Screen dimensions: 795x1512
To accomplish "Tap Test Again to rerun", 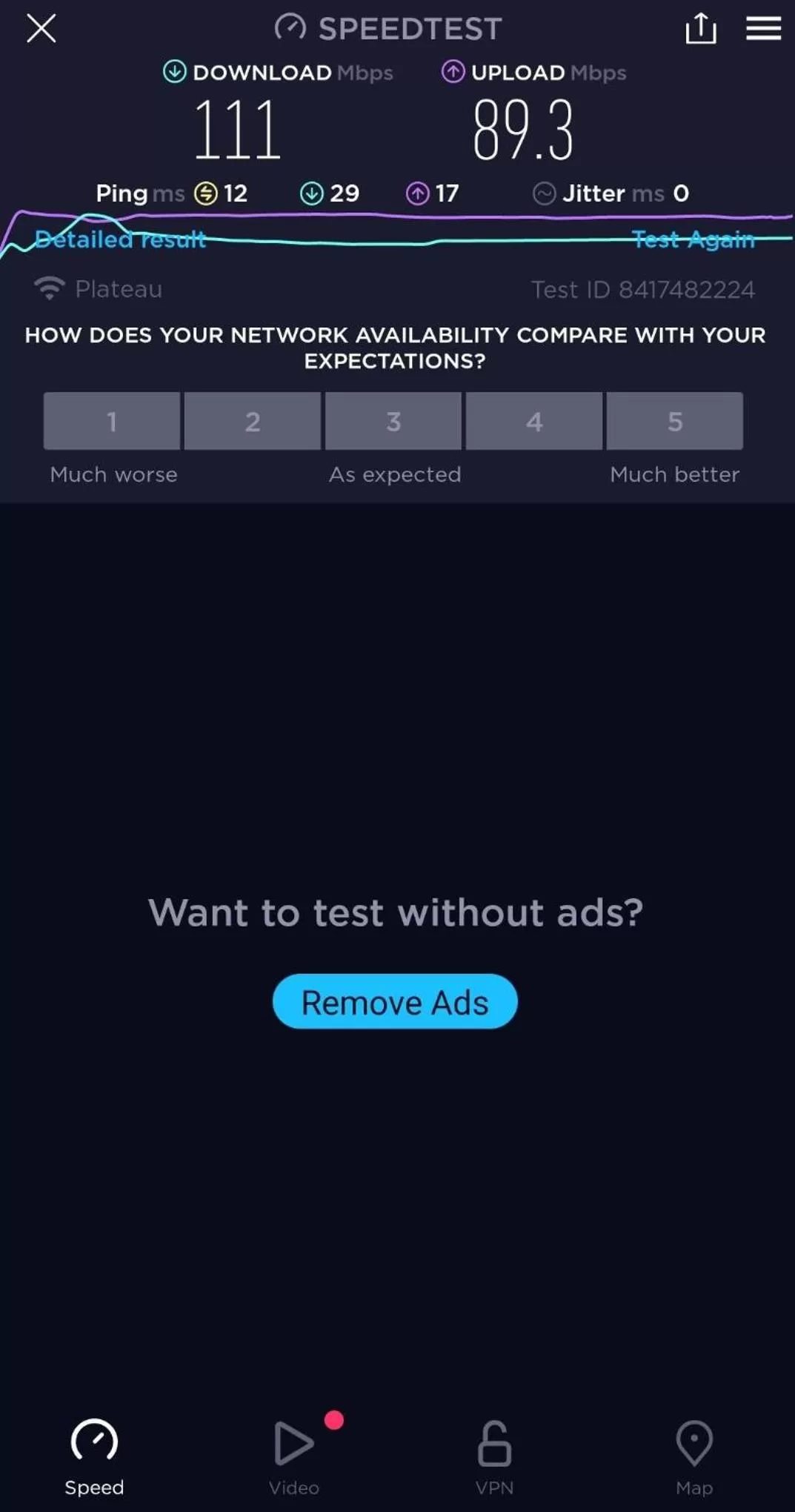I will [x=693, y=239].
